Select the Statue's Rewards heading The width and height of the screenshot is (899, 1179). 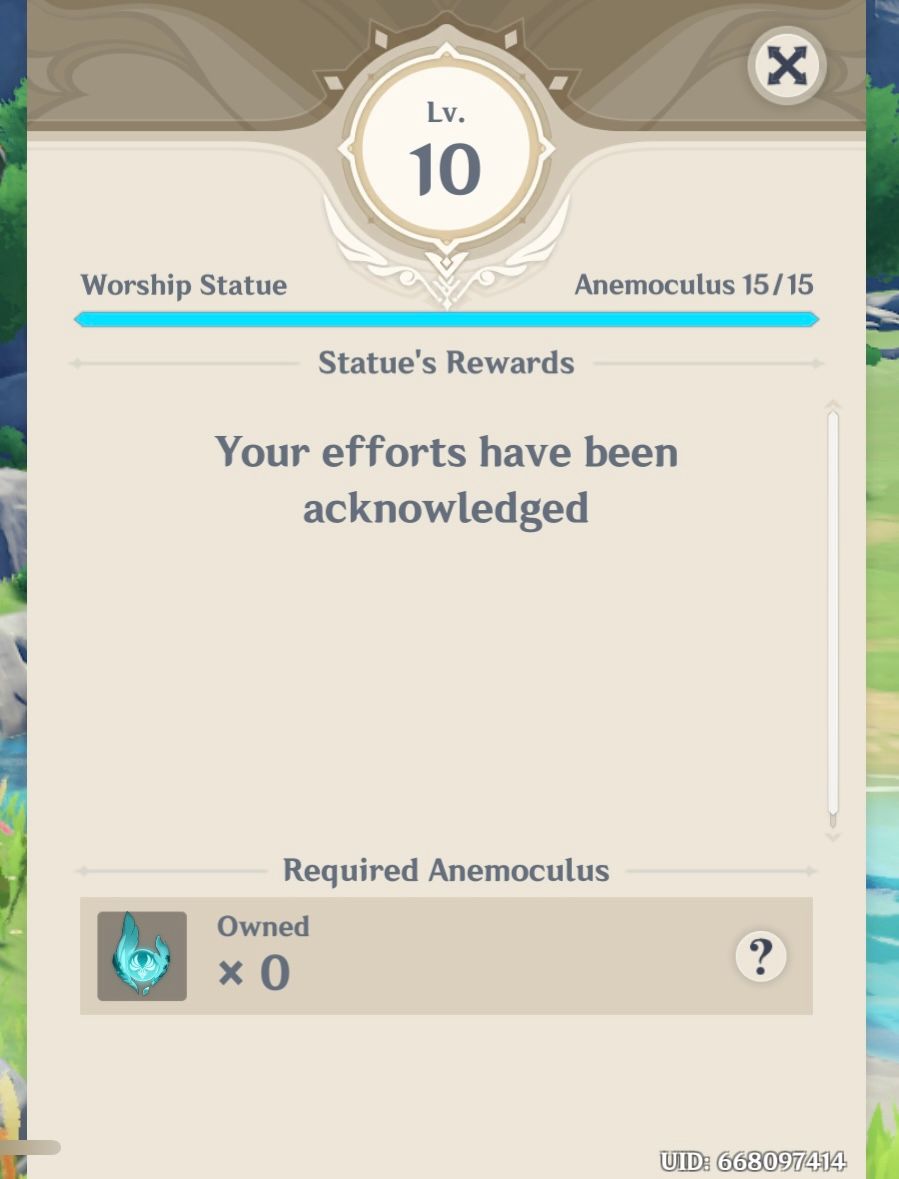446,363
